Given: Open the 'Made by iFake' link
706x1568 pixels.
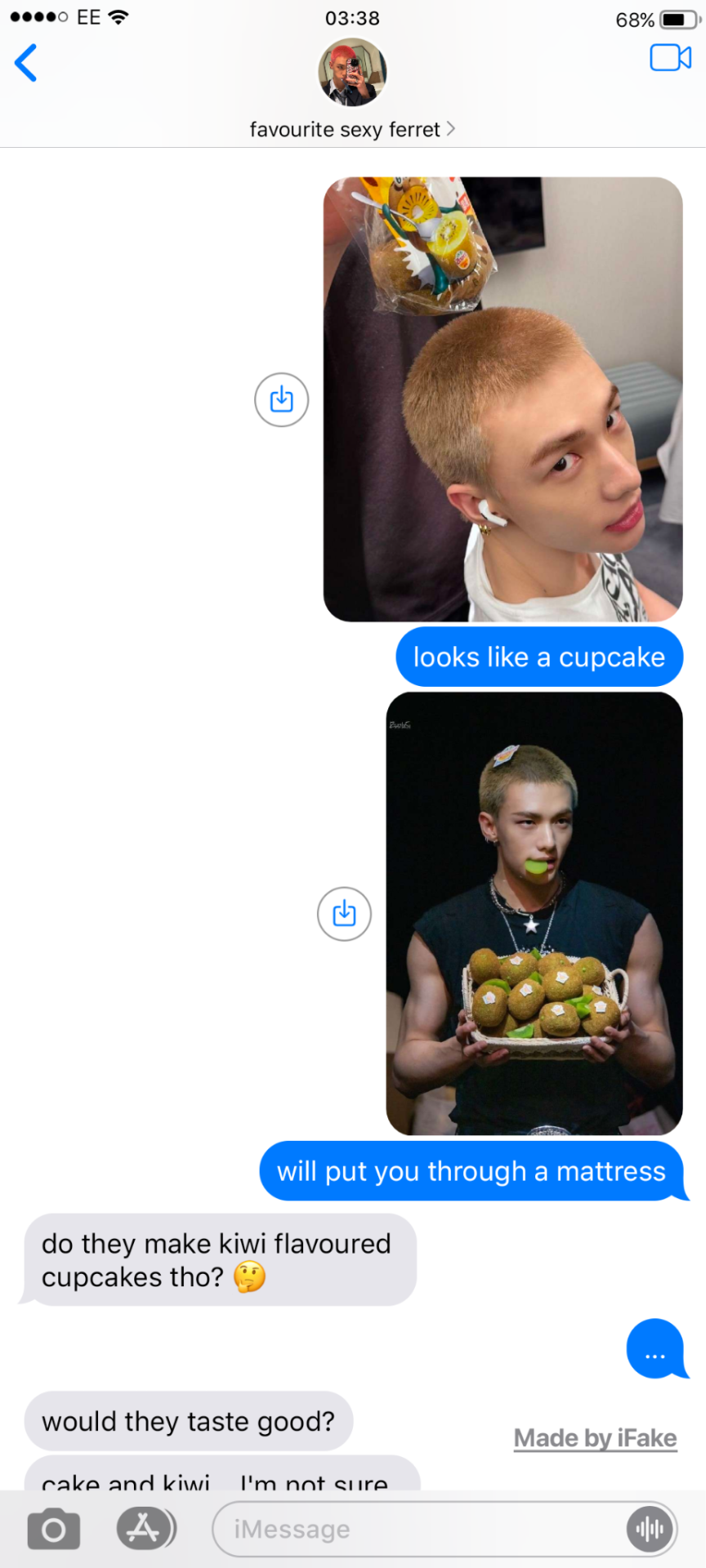Looking at the screenshot, I should pyautogui.click(x=595, y=1438).
